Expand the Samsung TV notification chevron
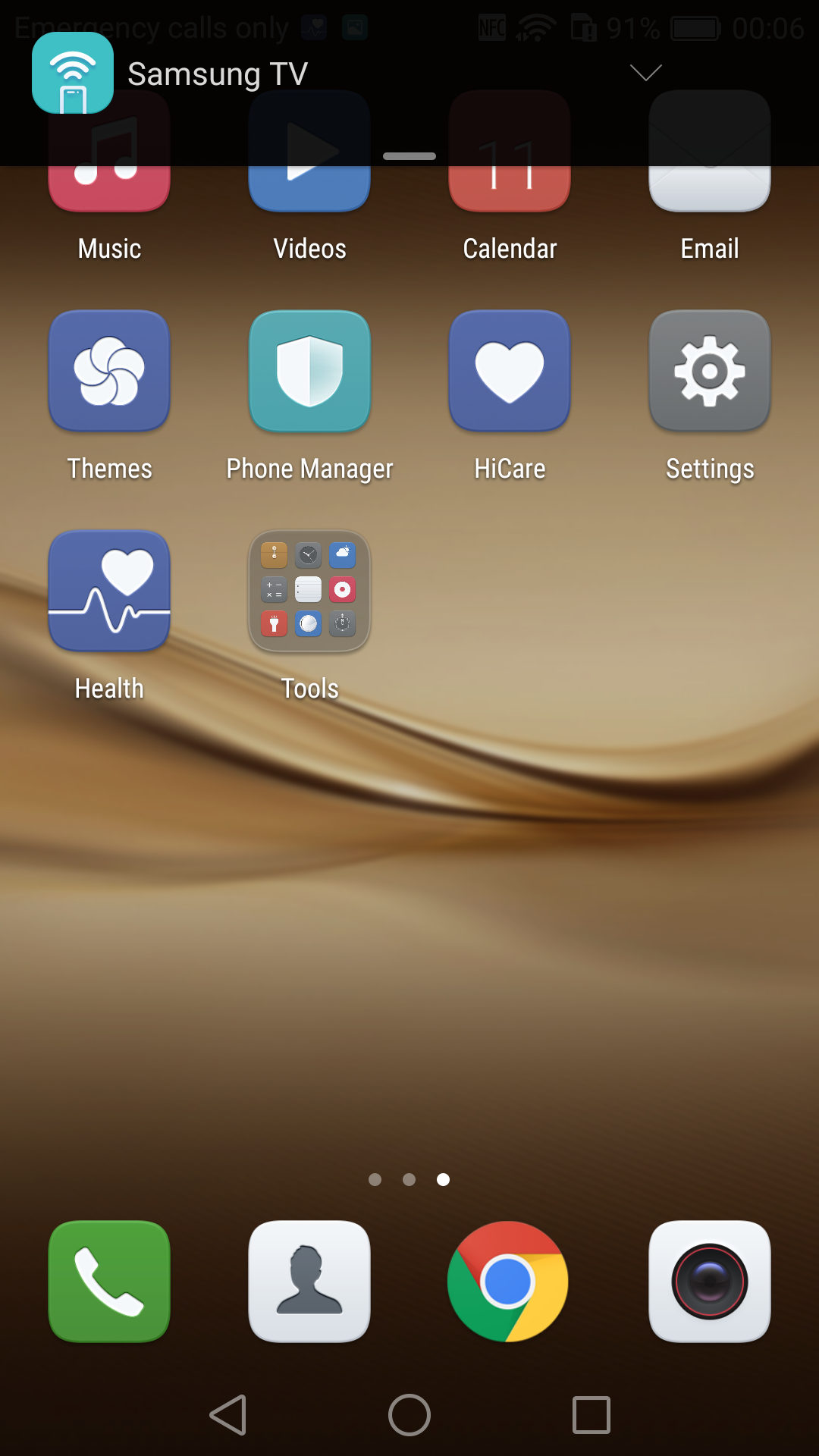 pyautogui.click(x=645, y=73)
